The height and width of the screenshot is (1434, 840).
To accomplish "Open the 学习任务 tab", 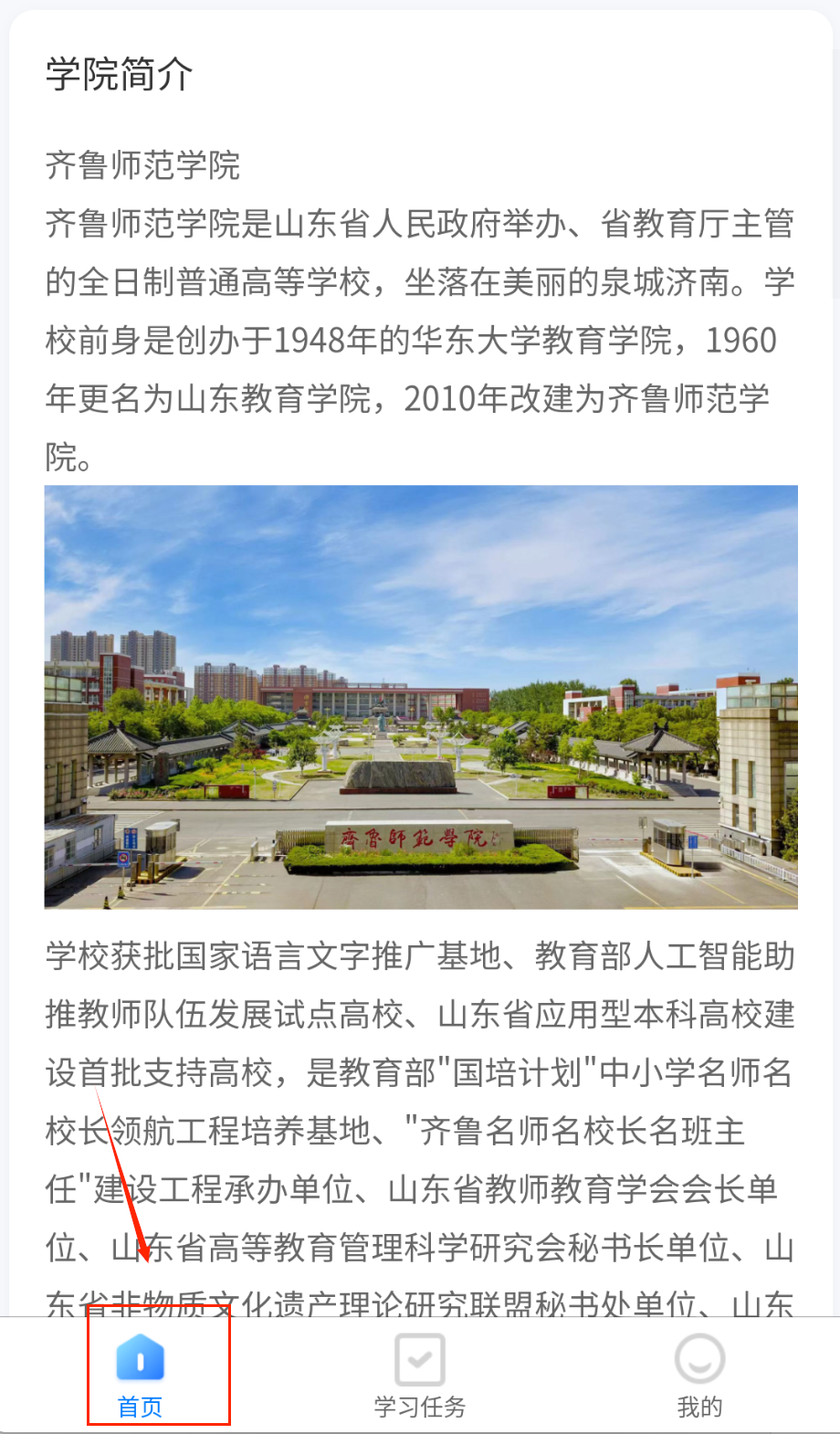I will pos(420,1374).
